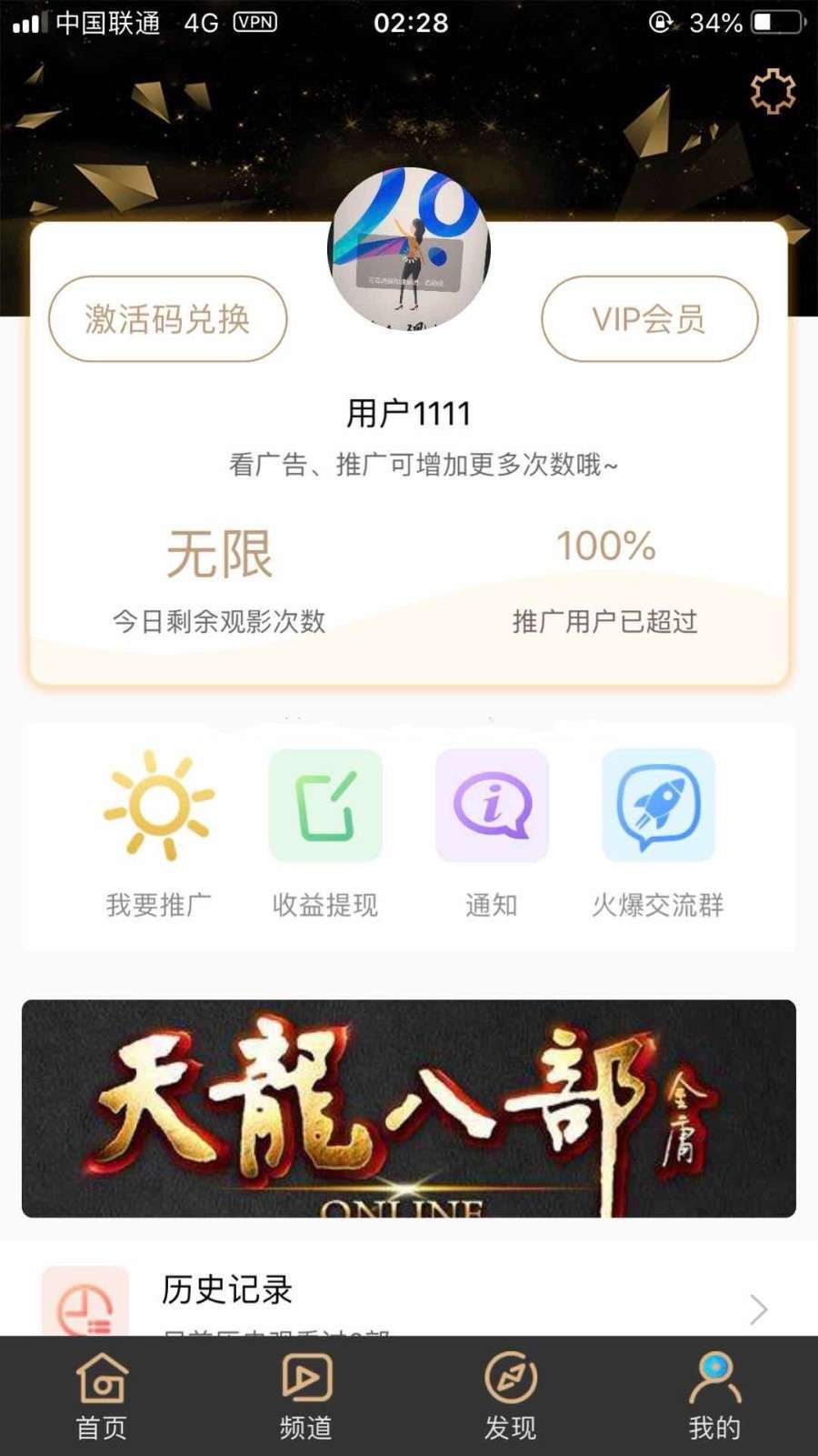Image resolution: width=818 pixels, height=1456 pixels.
Task: Open the 通知 notifications panel
Action: 493,807
